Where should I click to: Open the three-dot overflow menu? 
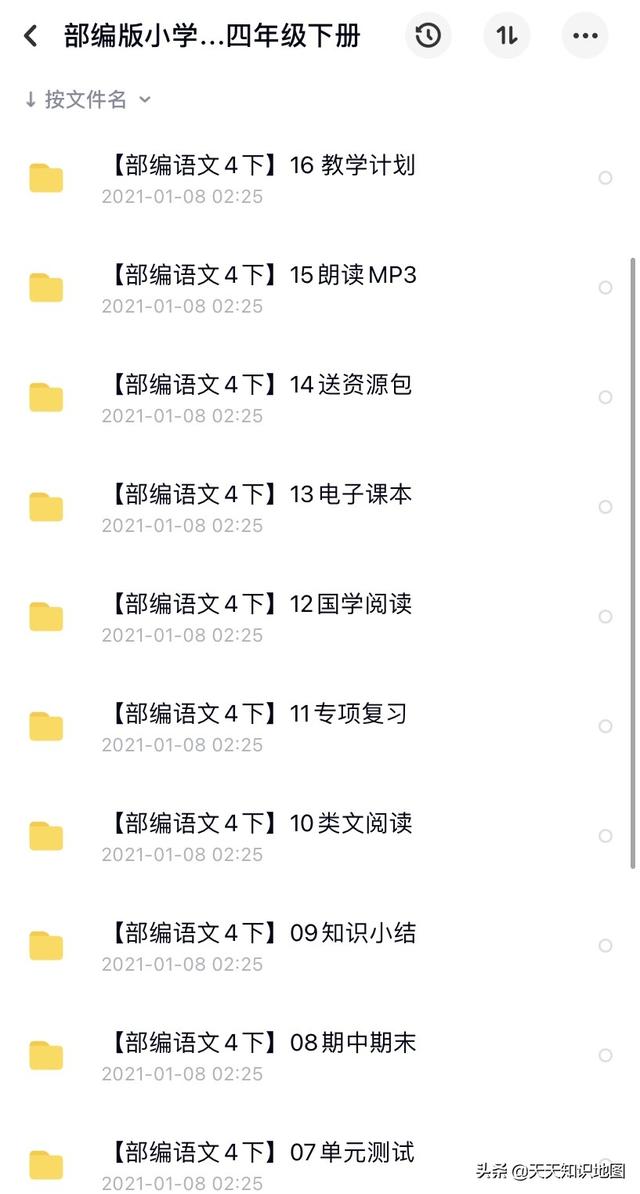tap(585, 36)
